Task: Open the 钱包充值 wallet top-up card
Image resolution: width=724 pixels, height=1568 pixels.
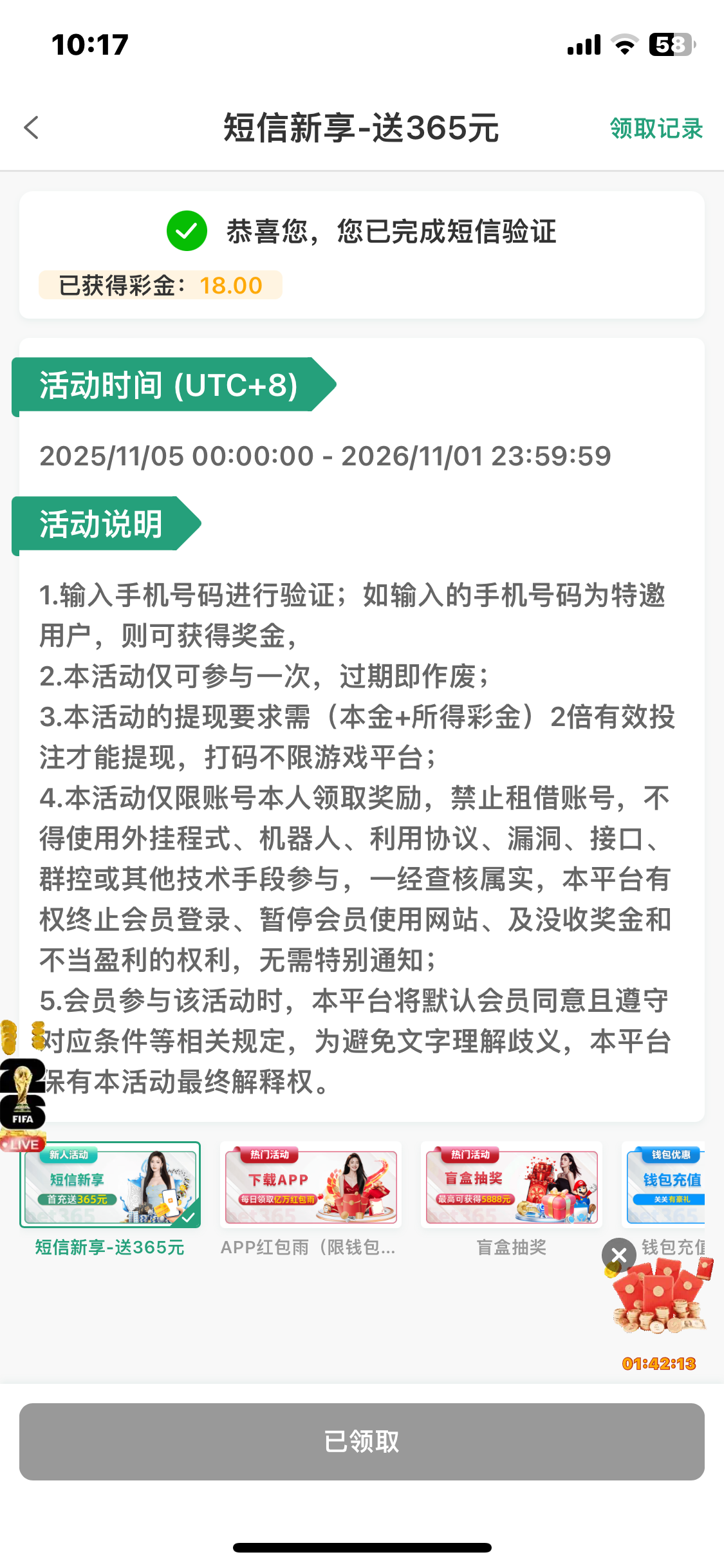Action: pyautogui.click(x=667, y=1186)
